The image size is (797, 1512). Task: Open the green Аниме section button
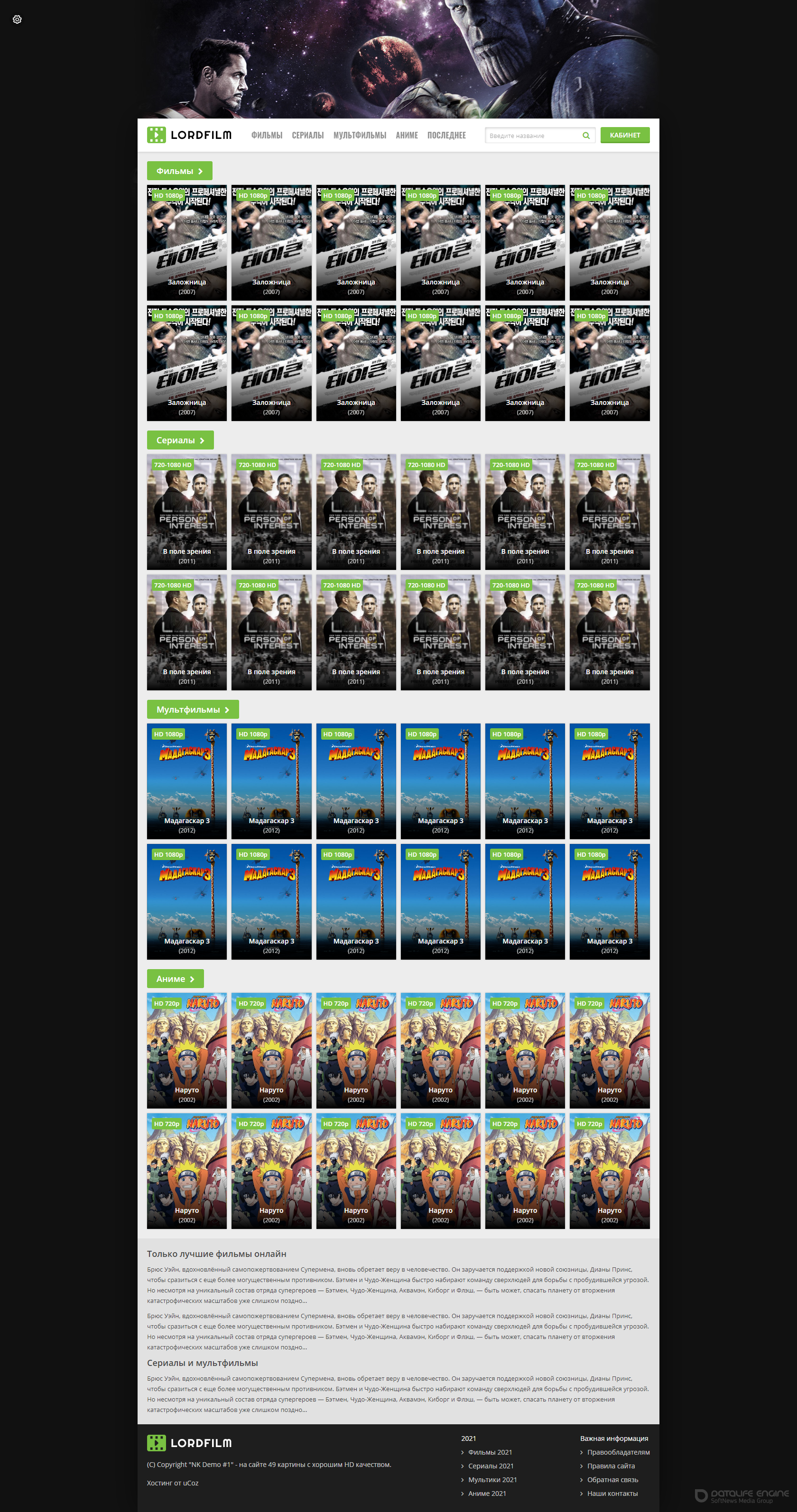tap(175, 979)
